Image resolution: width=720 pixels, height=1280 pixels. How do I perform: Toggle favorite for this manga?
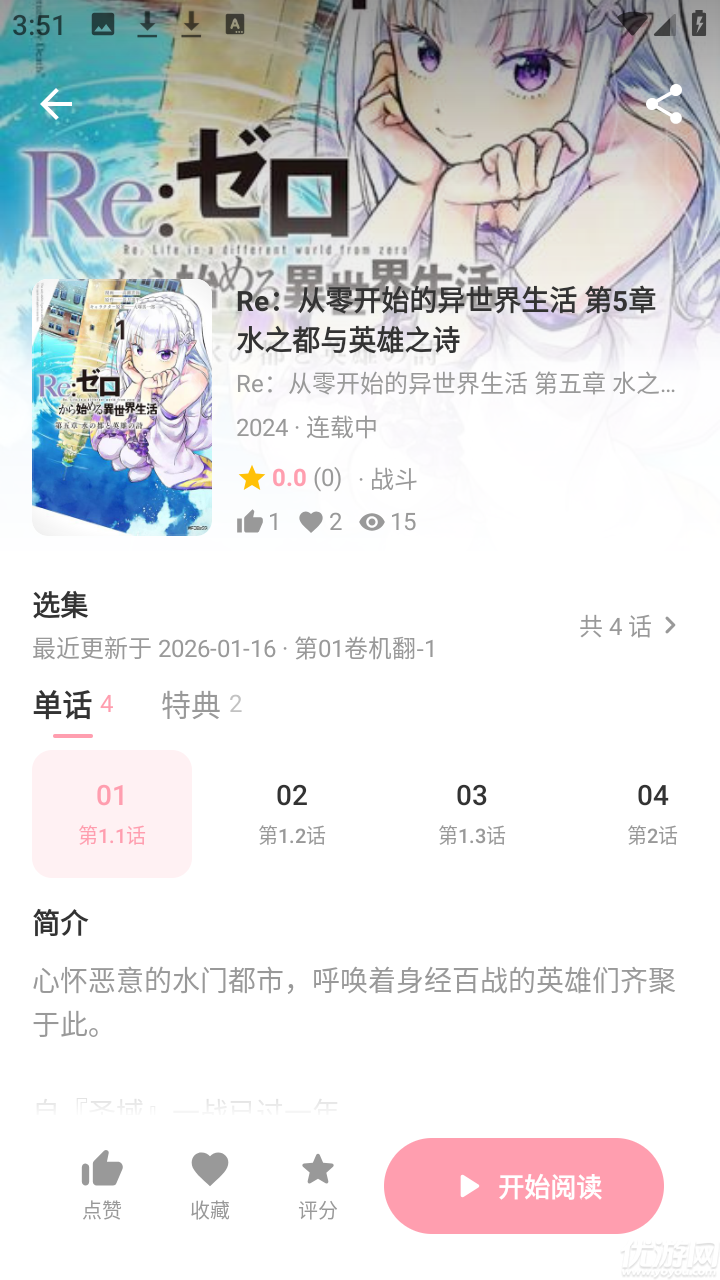pyautogui.click(x=209, y=1185)
